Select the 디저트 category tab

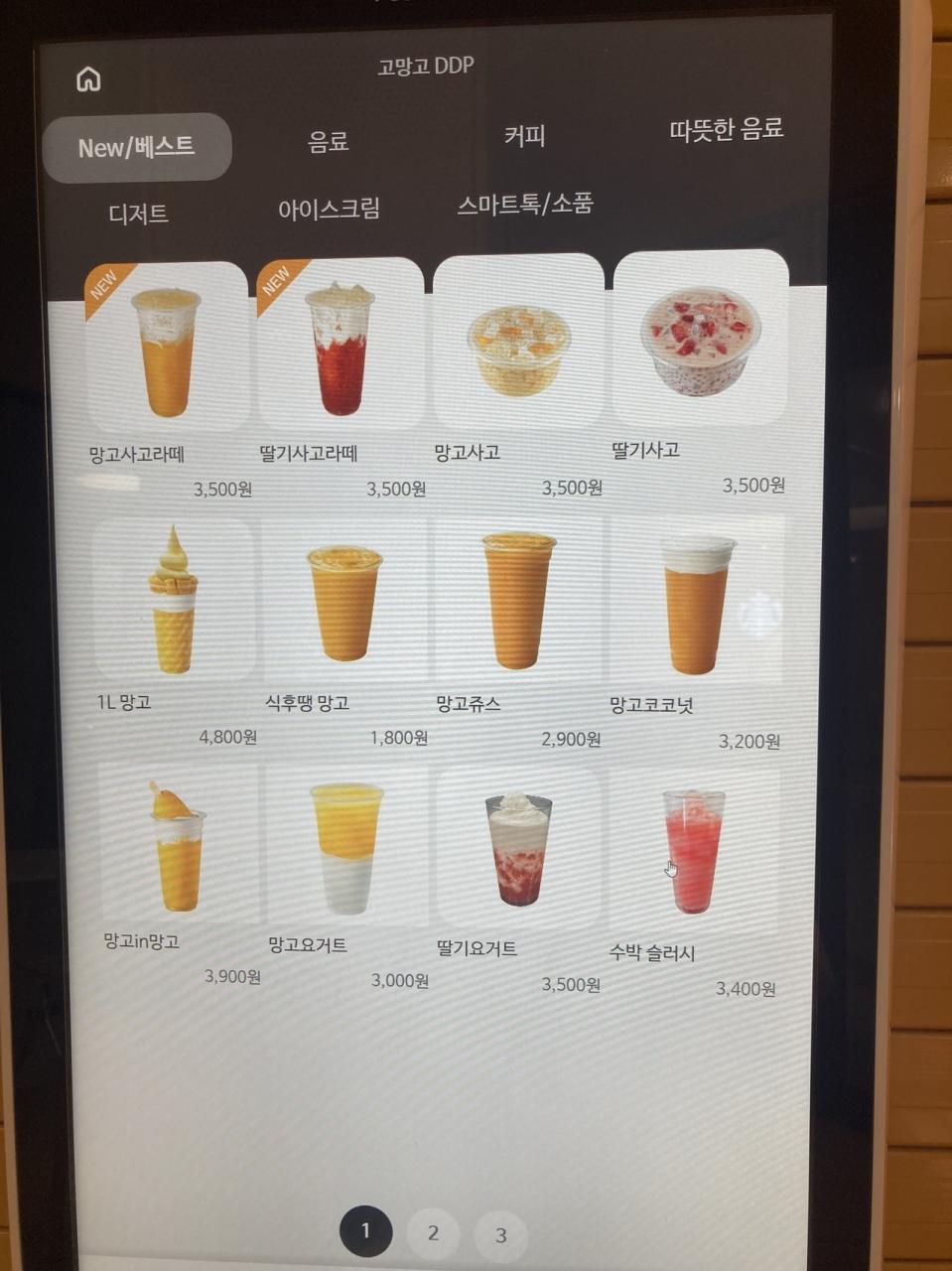tap(138, 212)
